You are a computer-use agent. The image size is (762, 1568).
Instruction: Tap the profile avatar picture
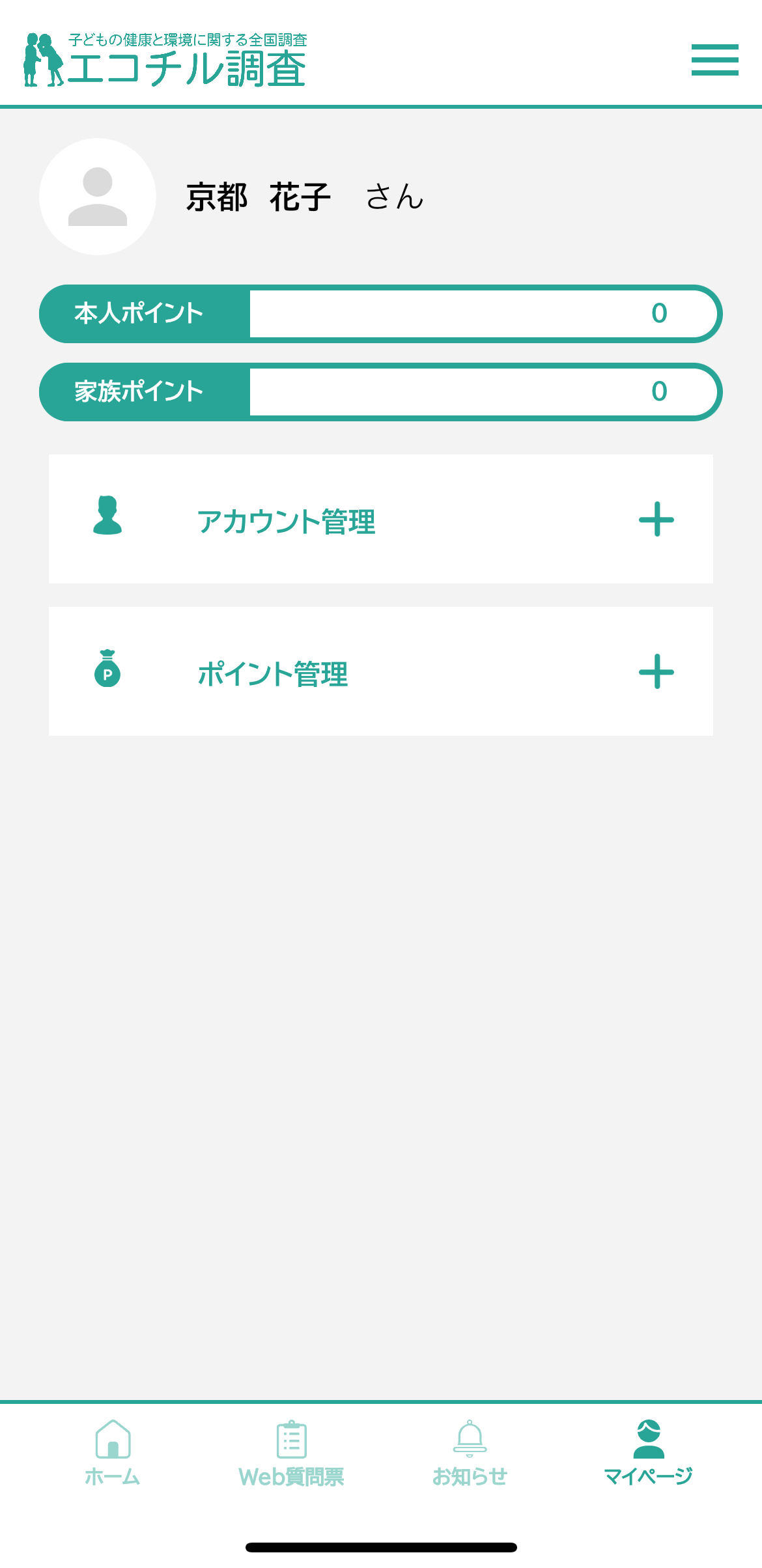click(x=98, y=197)
